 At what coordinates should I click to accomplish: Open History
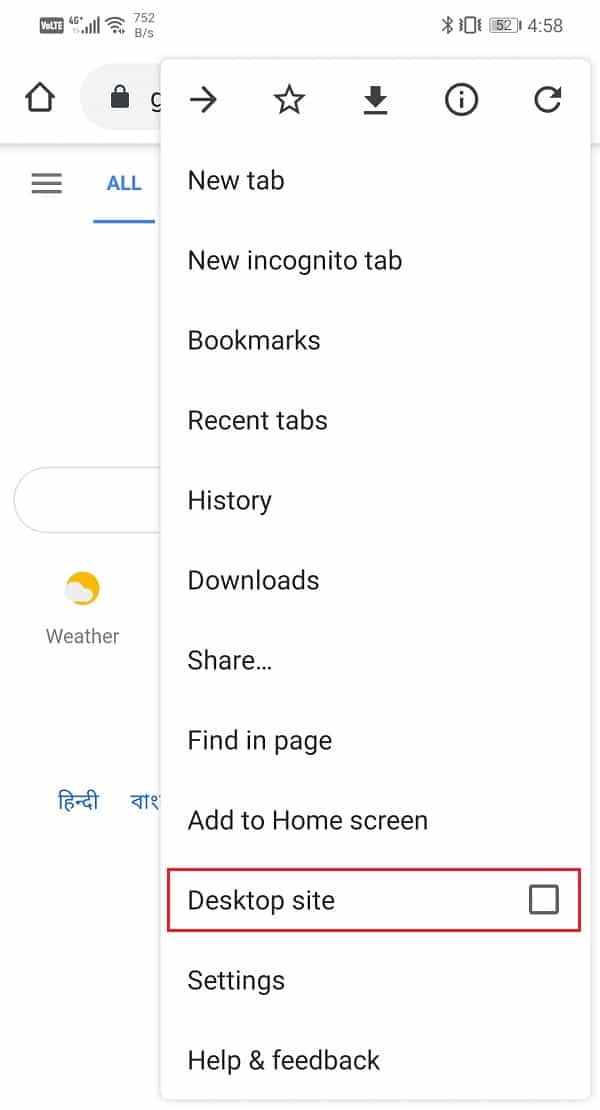click(x=375, y=500)
